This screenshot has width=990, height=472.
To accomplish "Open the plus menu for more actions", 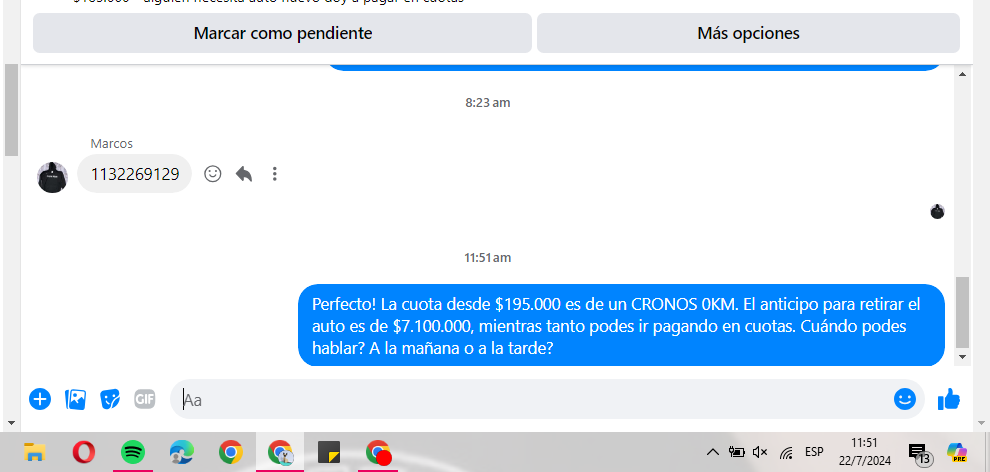I will 40,399.
